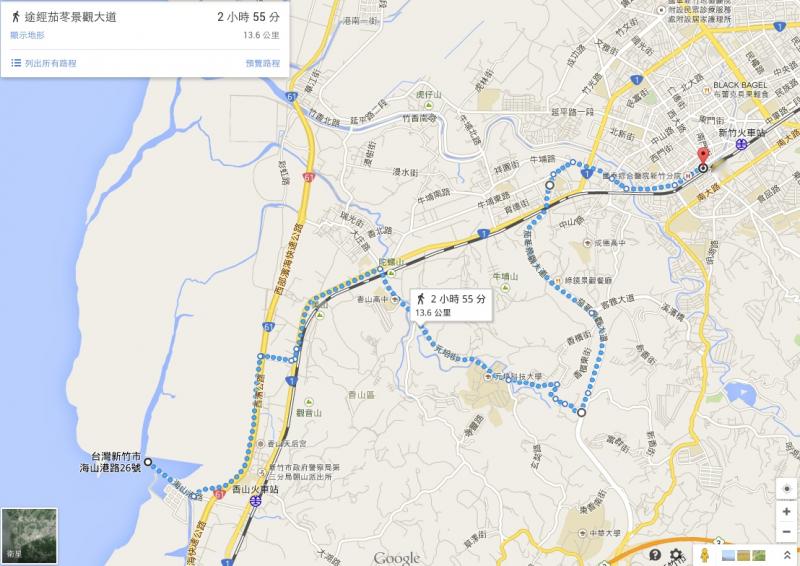This screenshot has width=800, height=566.
Task: Open the first photo thumbnail in imagery strip
Action: [x=727, y=554]
